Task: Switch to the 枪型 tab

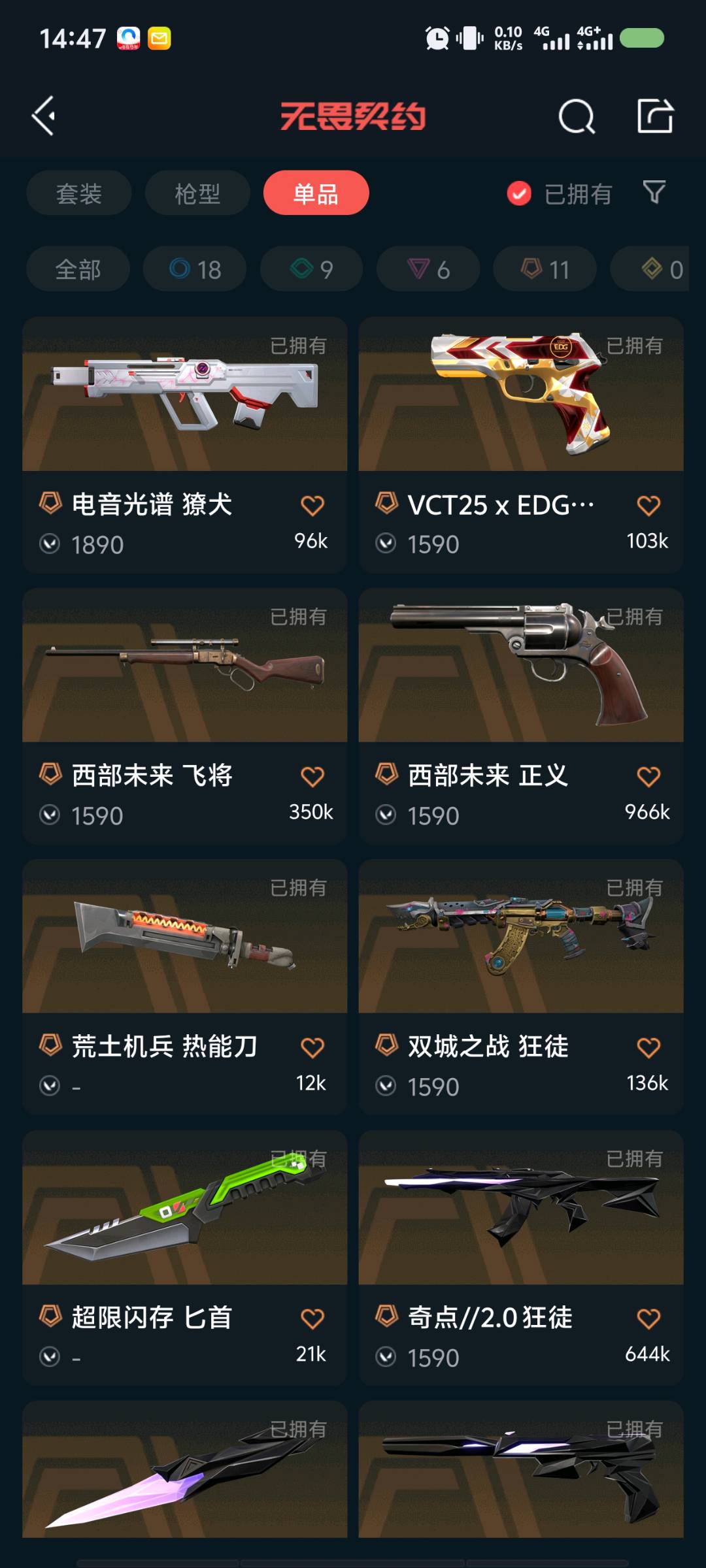Action: coord(197,193)
